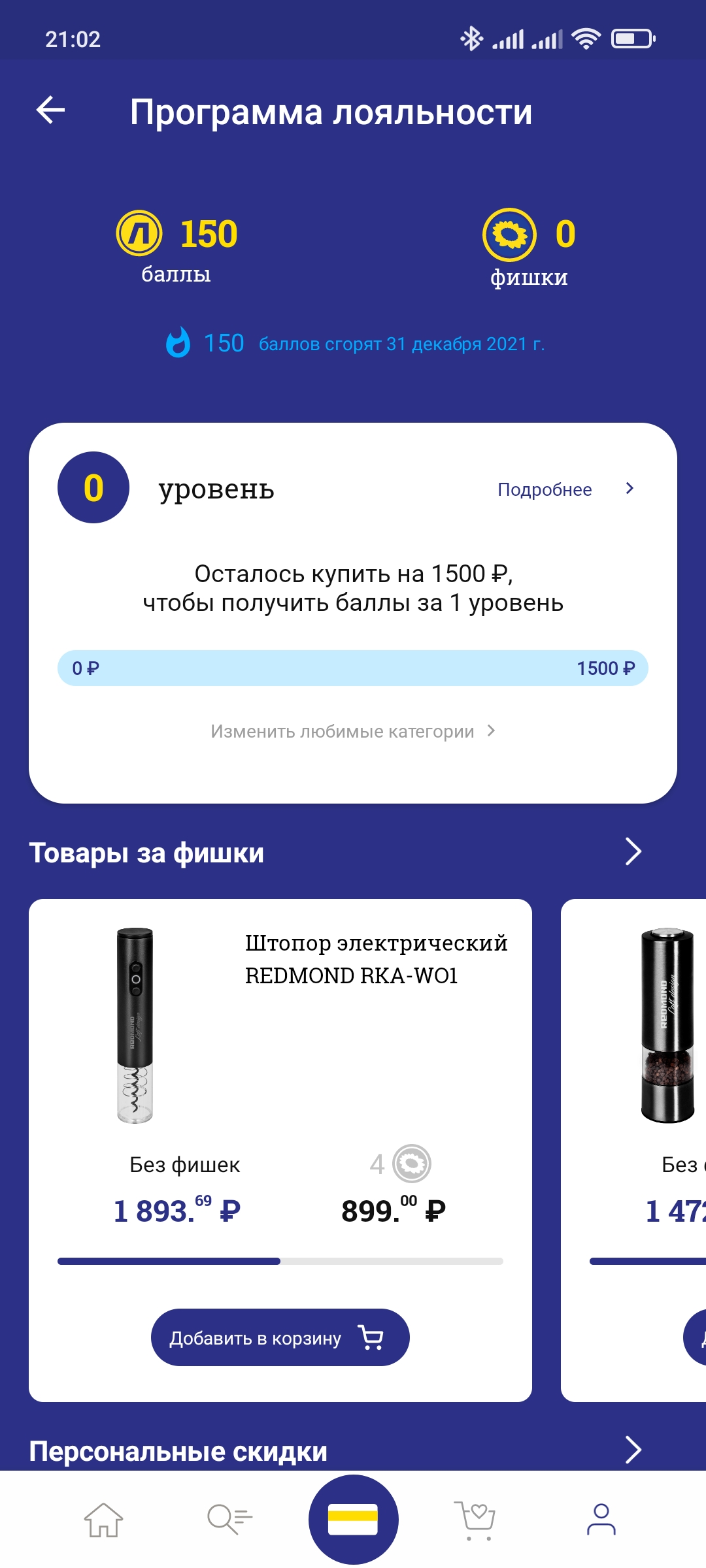Open the loyalty card tab
Image resolution: width=706 pixels, height=1568 pixels.
click(353, 1520)
